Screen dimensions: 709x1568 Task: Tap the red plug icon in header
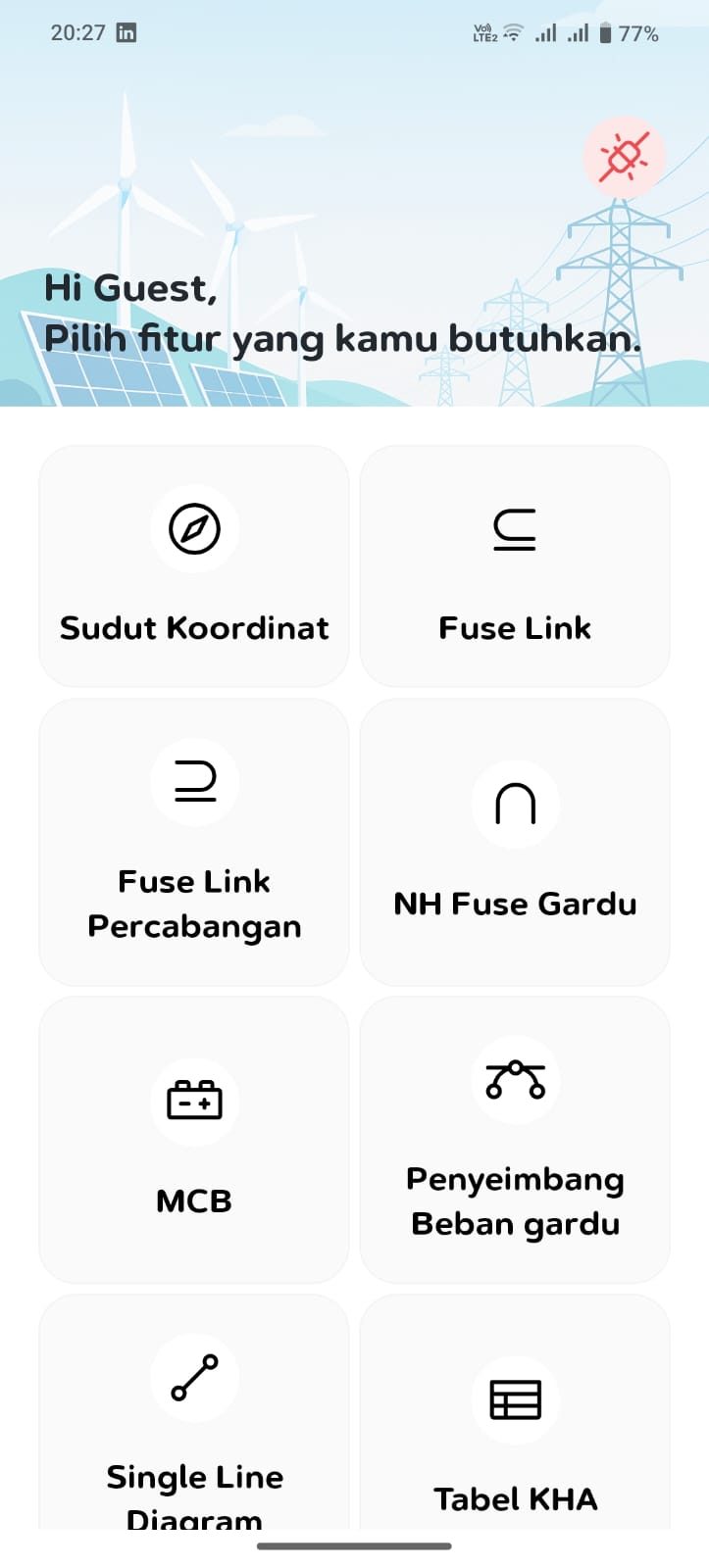tap(624, 157)
